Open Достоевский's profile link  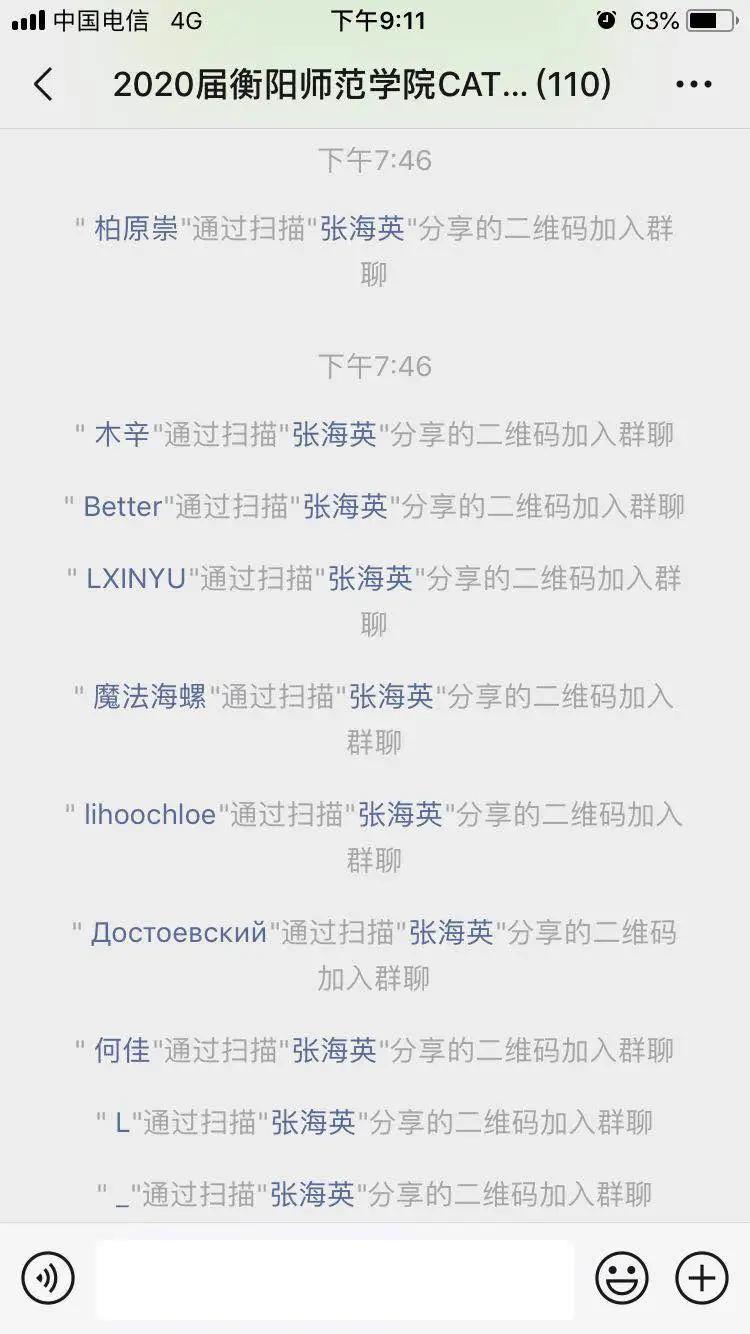tap(179, 933)
